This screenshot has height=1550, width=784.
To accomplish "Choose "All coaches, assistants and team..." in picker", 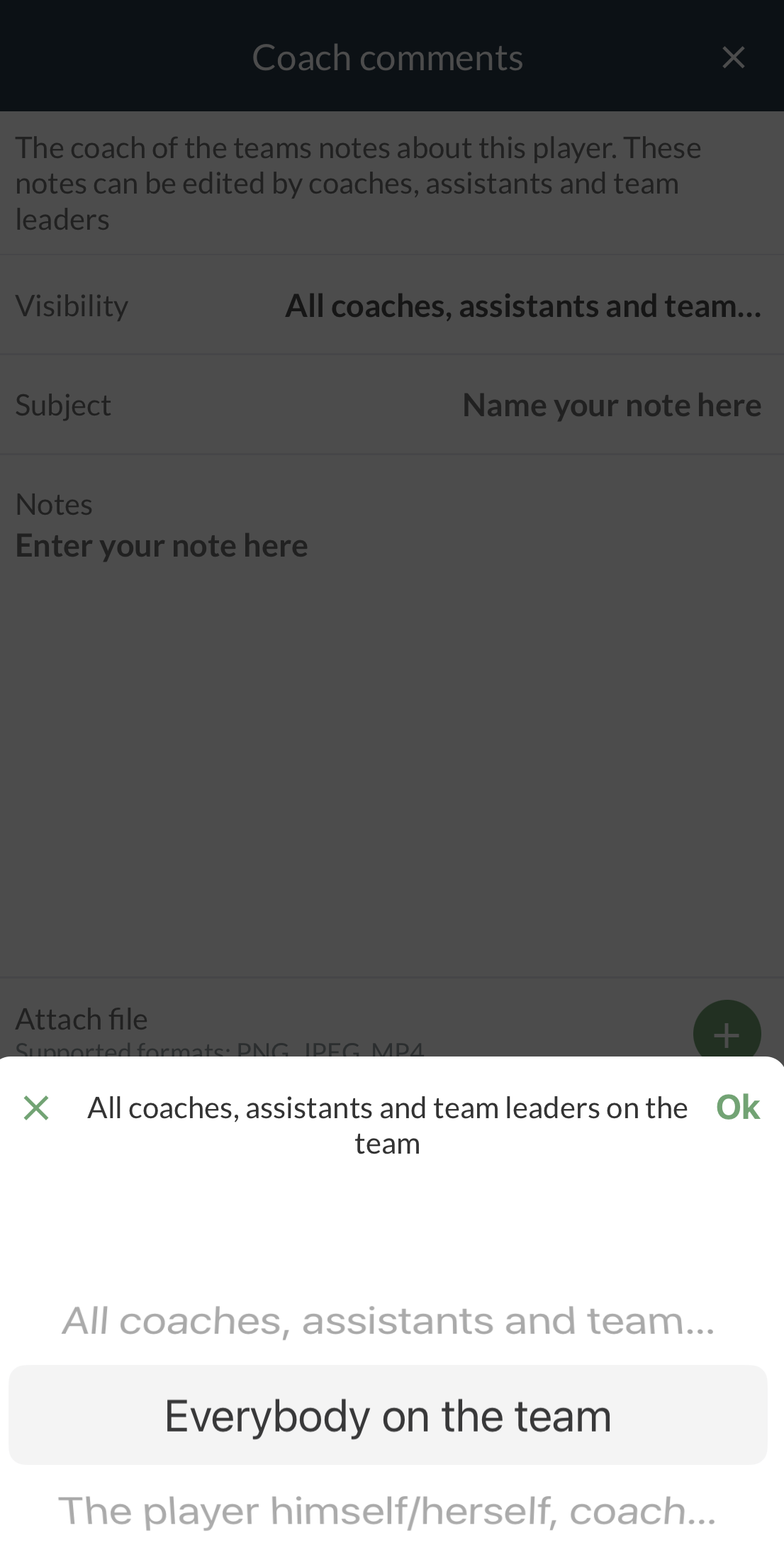I will coord(388,1321).
